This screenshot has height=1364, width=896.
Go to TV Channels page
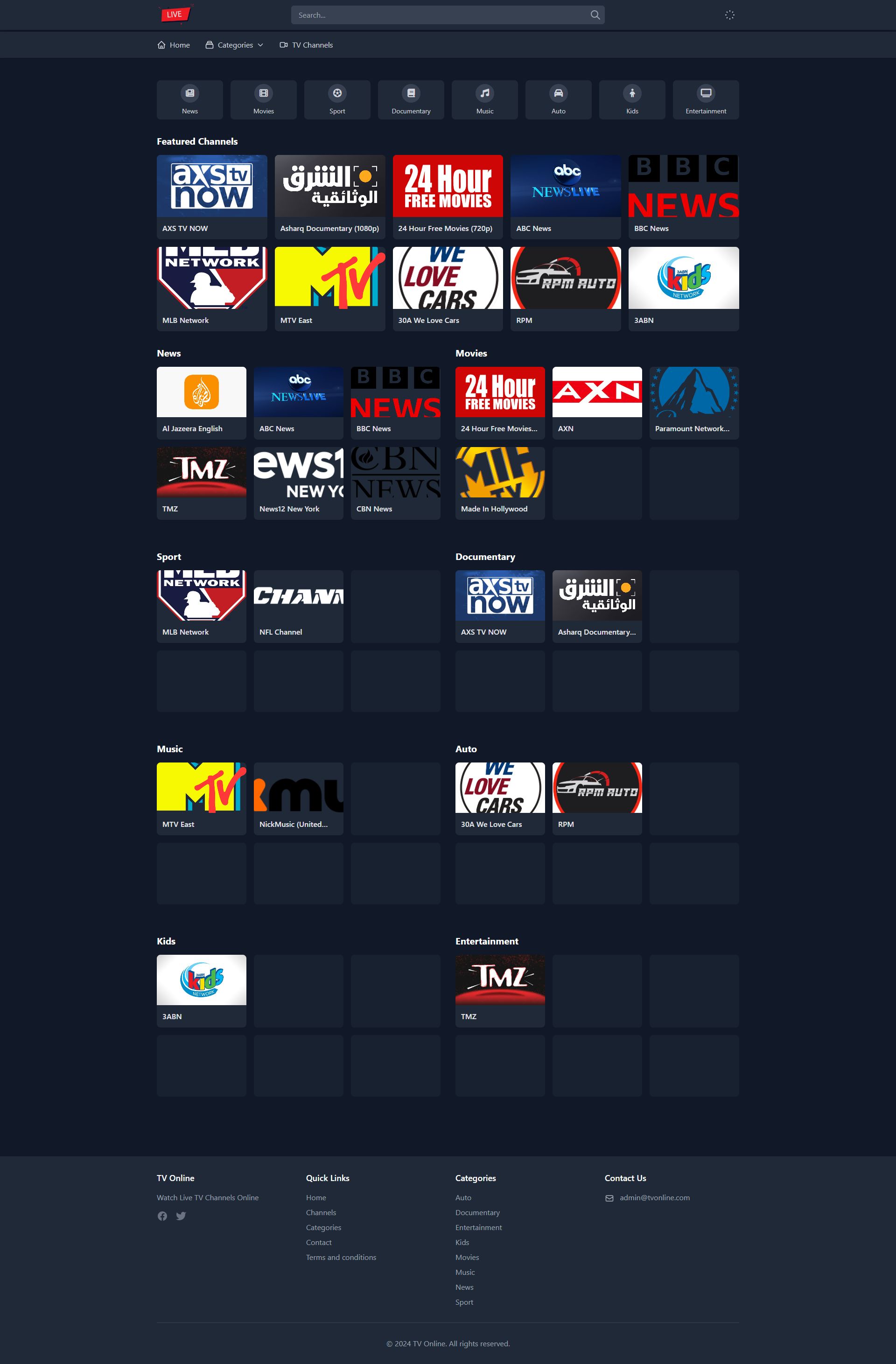306,45
